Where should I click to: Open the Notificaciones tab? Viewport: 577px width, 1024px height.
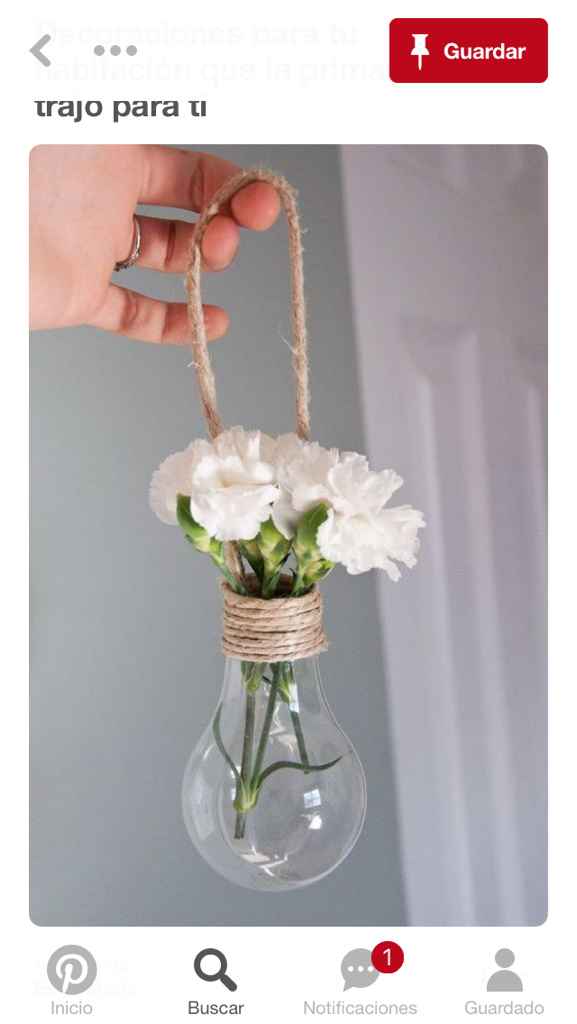[x=360, y=980]
